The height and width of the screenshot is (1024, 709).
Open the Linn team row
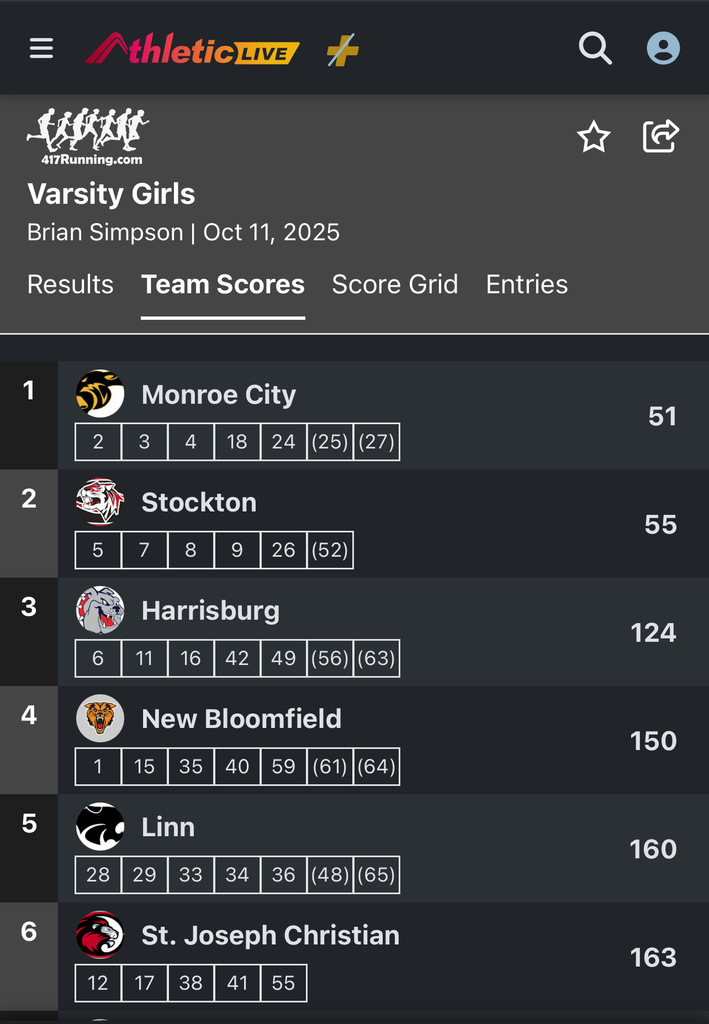pyautogui.click(x=168, y=827)
